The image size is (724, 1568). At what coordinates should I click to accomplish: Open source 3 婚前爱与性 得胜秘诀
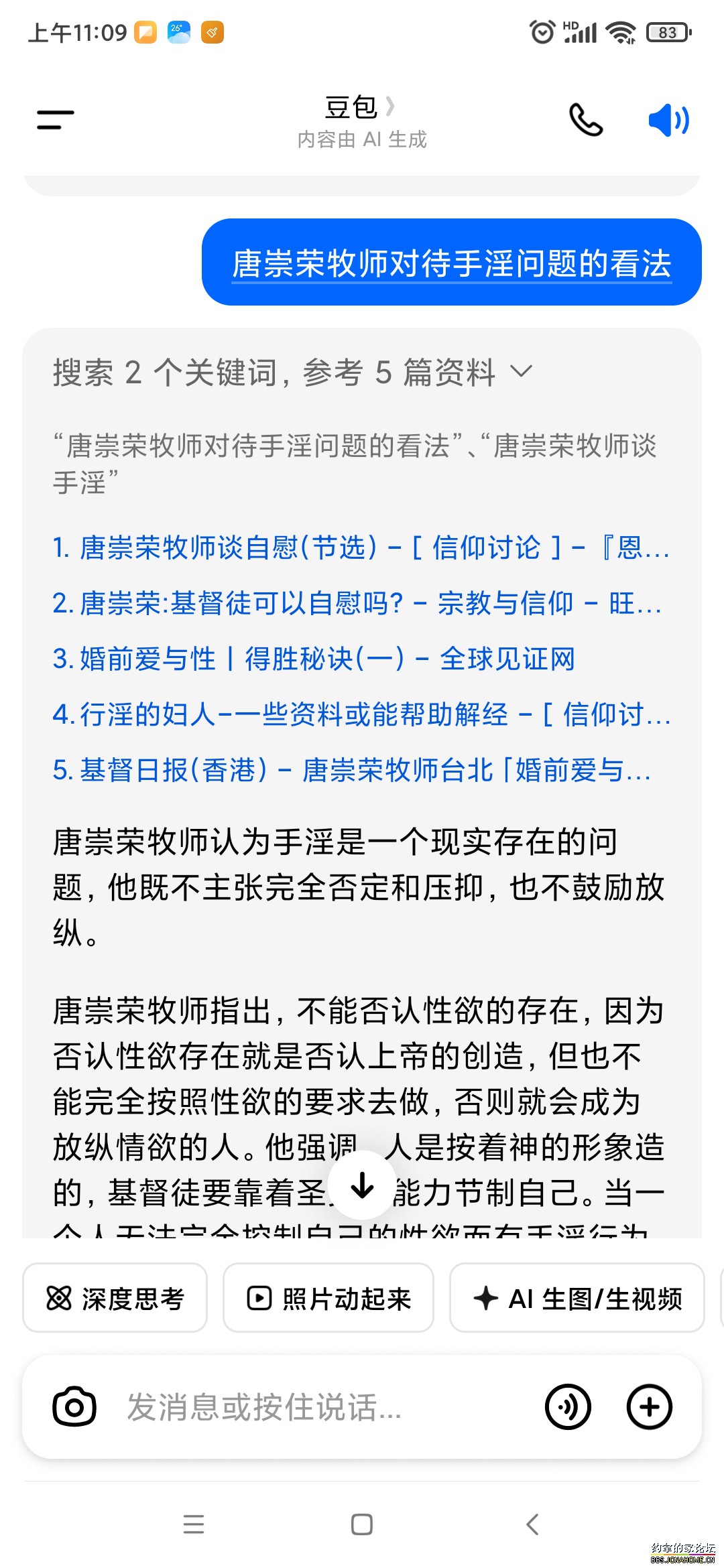tap(314, 659)
